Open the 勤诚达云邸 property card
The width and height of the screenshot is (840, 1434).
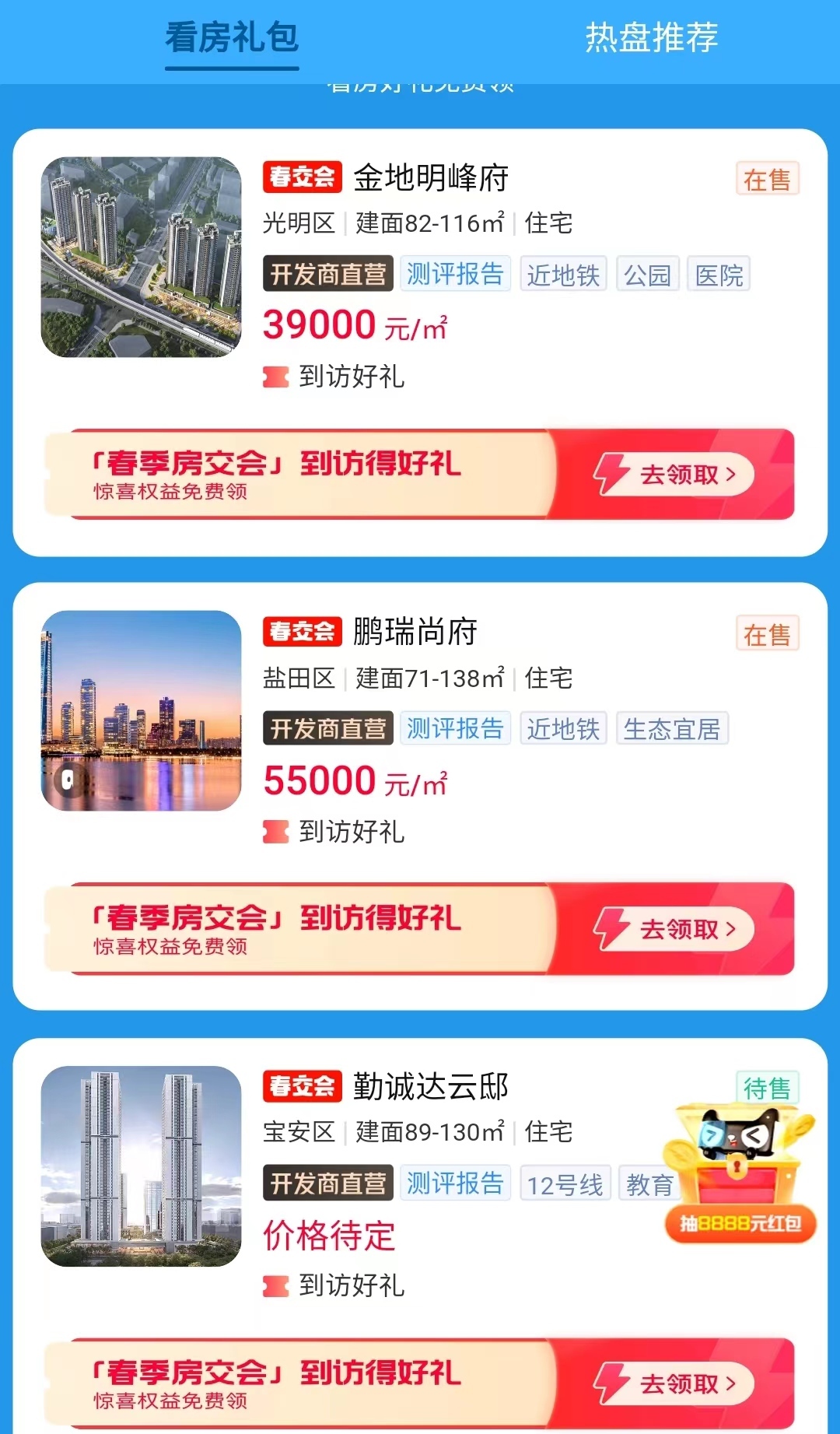[430, 1086]
